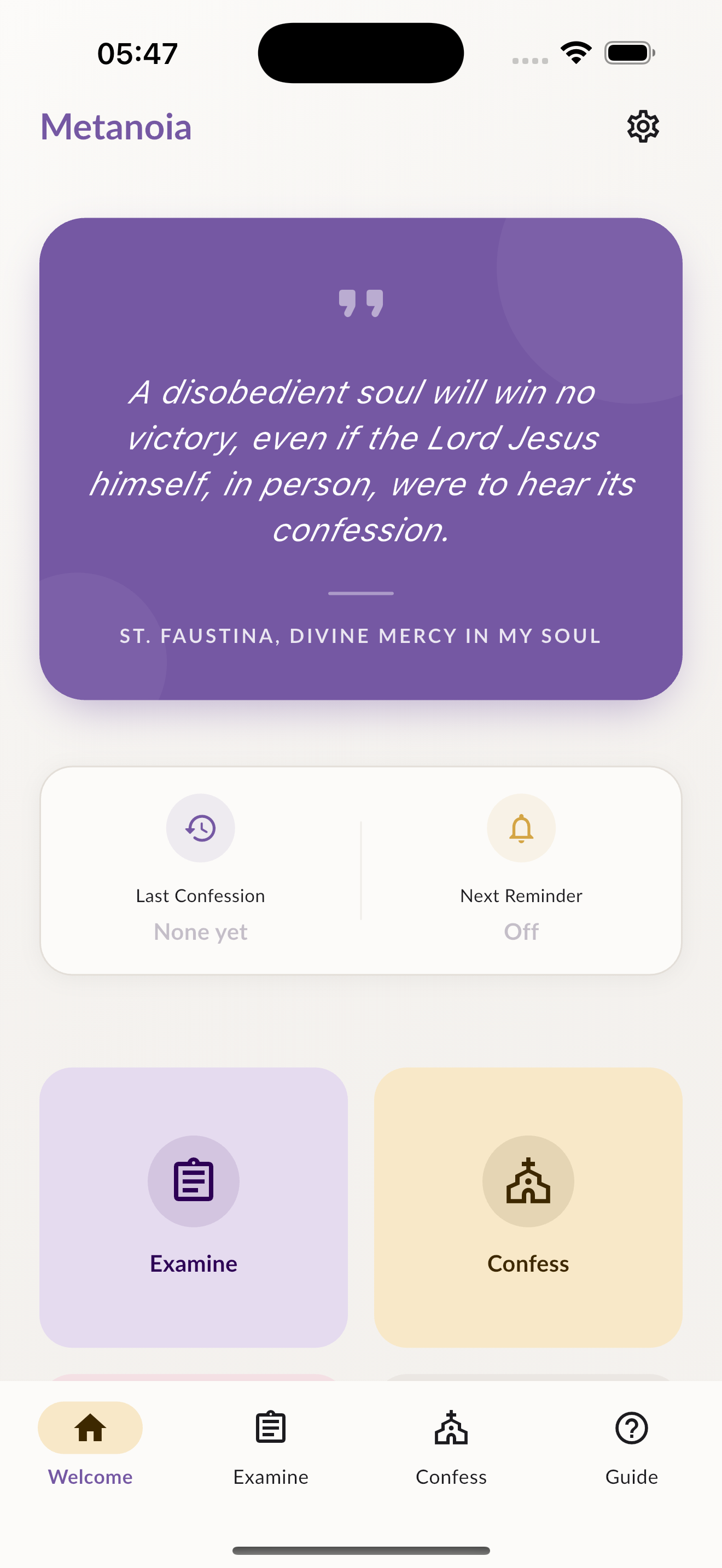This screenshot has height=1568, width=722.
Task: Open the settings gear icon
Action: 643,127
